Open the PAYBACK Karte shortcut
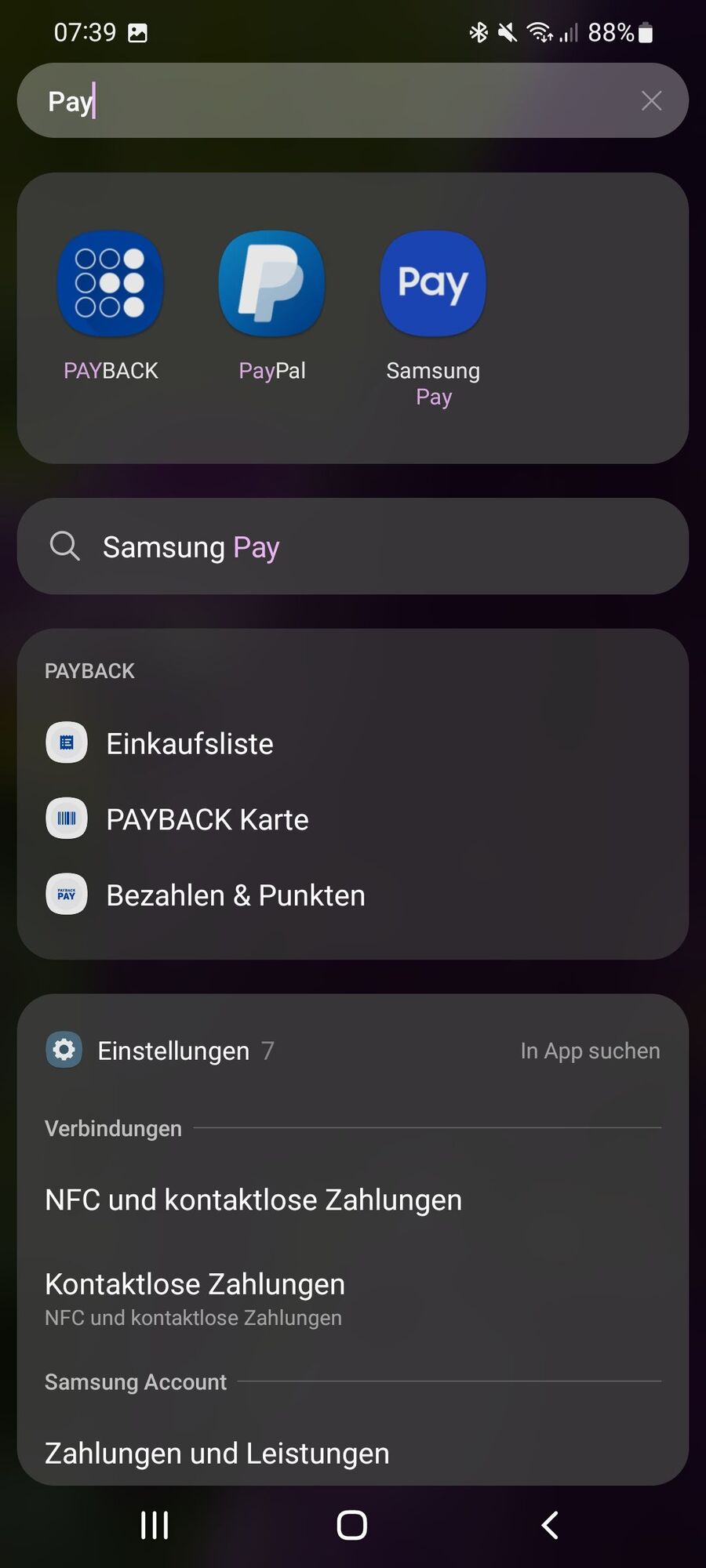Image resolution: width=706 pixels, height=1568 pixels. click(207, 819)
